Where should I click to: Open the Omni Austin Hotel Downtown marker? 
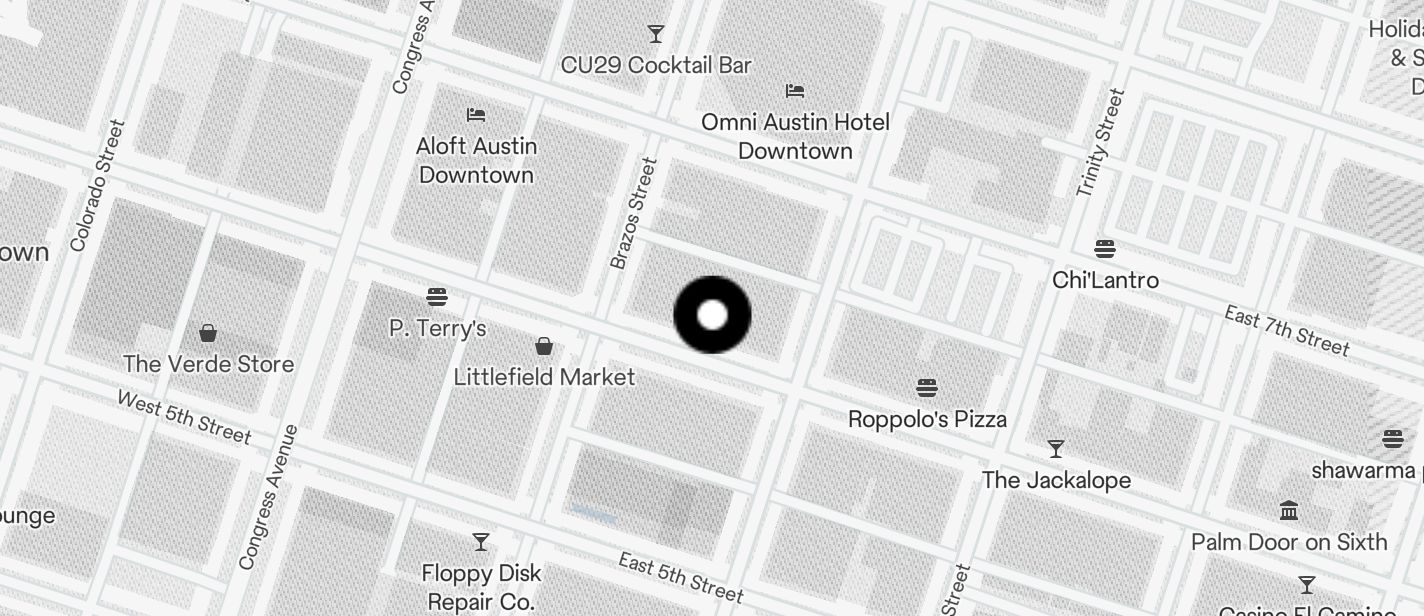pyautogui.click(x=795, y=91)
